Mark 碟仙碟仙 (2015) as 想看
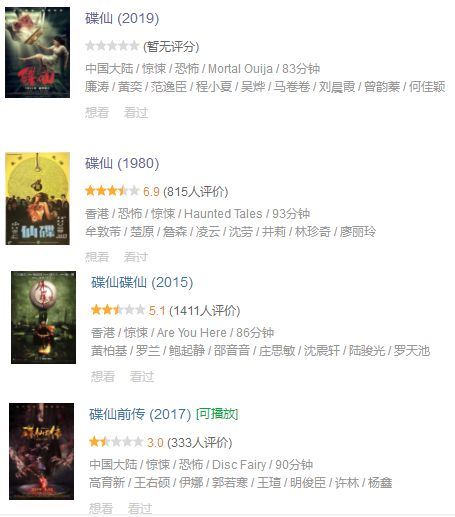 [103, 376]
